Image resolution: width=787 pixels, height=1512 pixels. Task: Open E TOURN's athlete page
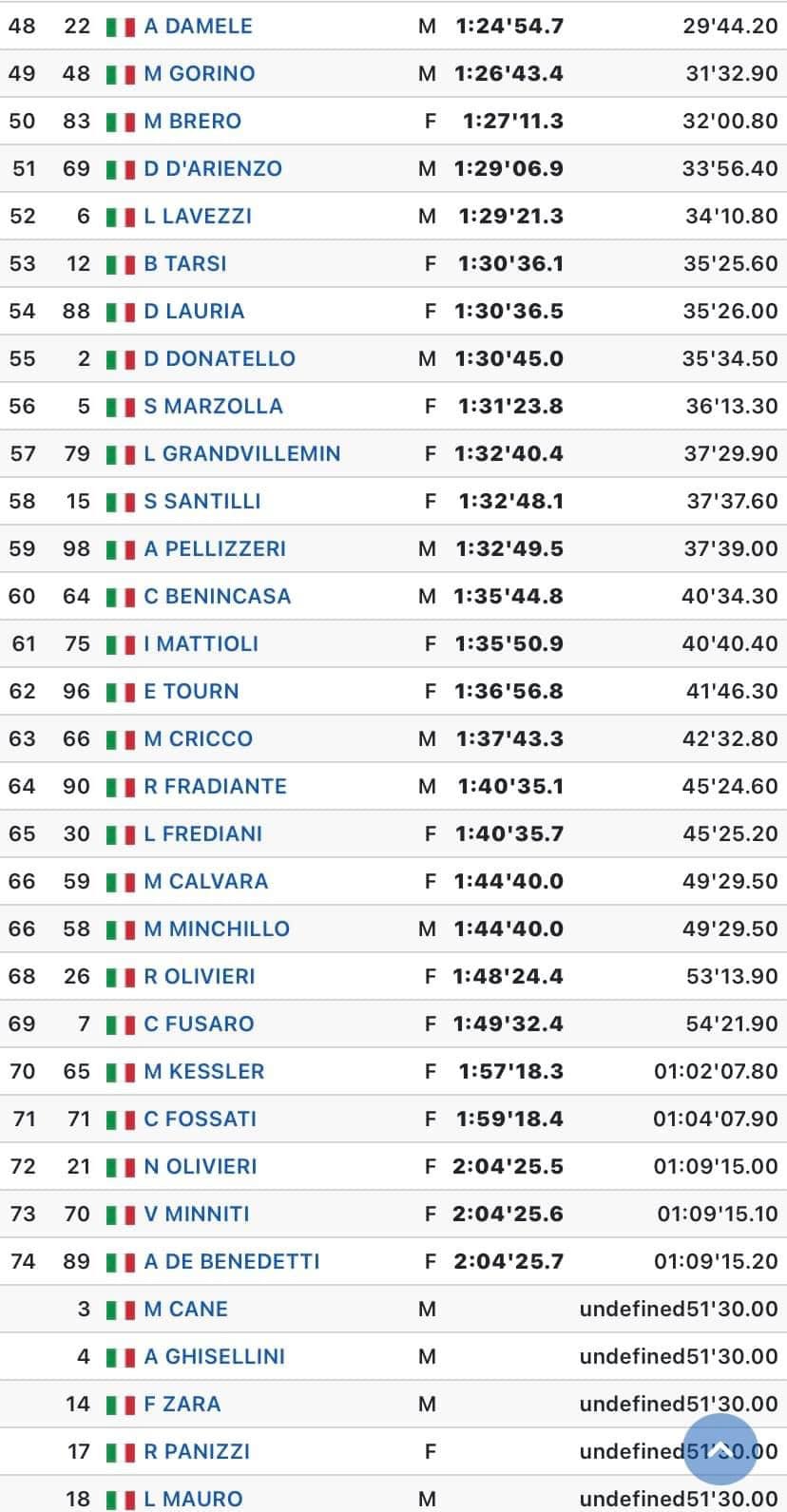click(x=191, y=691)
